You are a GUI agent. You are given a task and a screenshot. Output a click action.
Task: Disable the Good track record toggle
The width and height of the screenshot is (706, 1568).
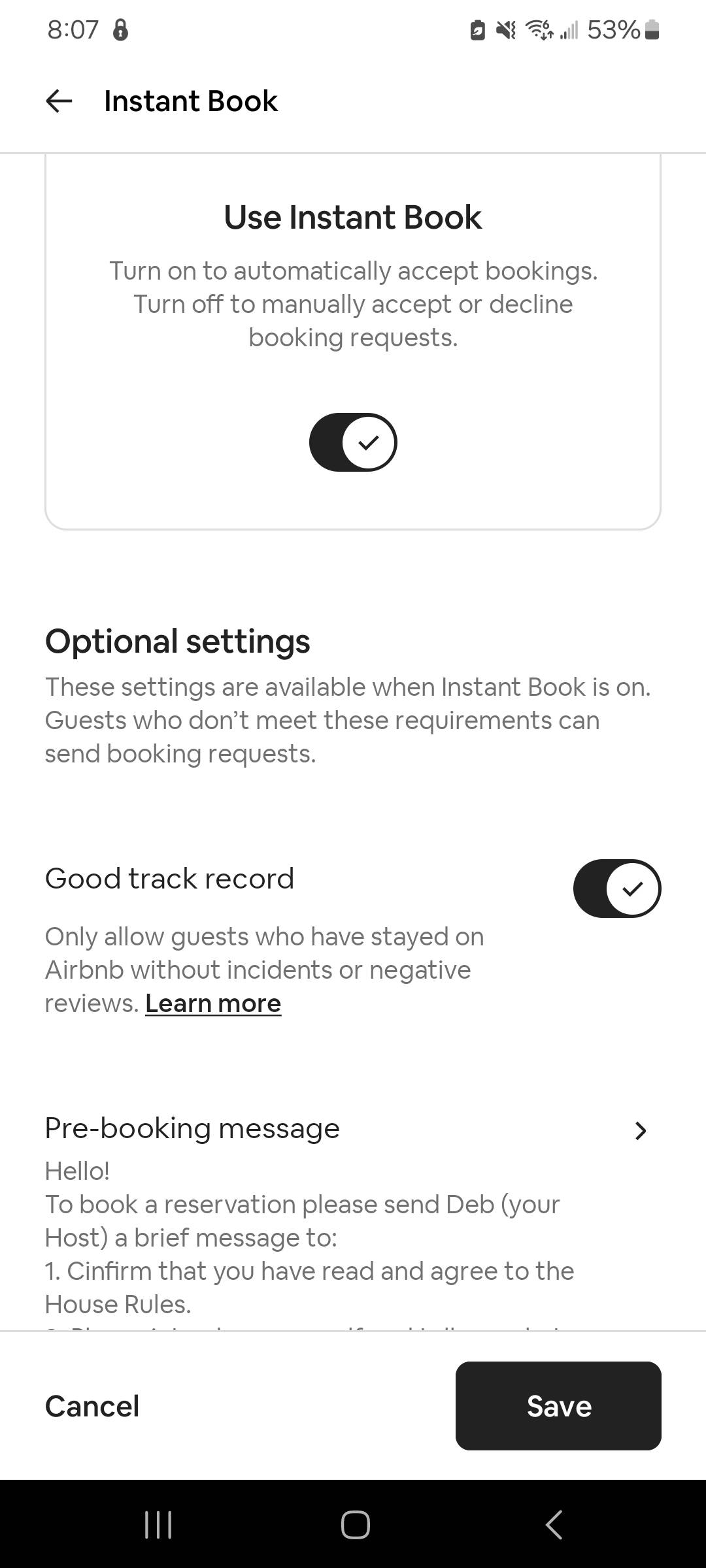click(x=616, y=888)
